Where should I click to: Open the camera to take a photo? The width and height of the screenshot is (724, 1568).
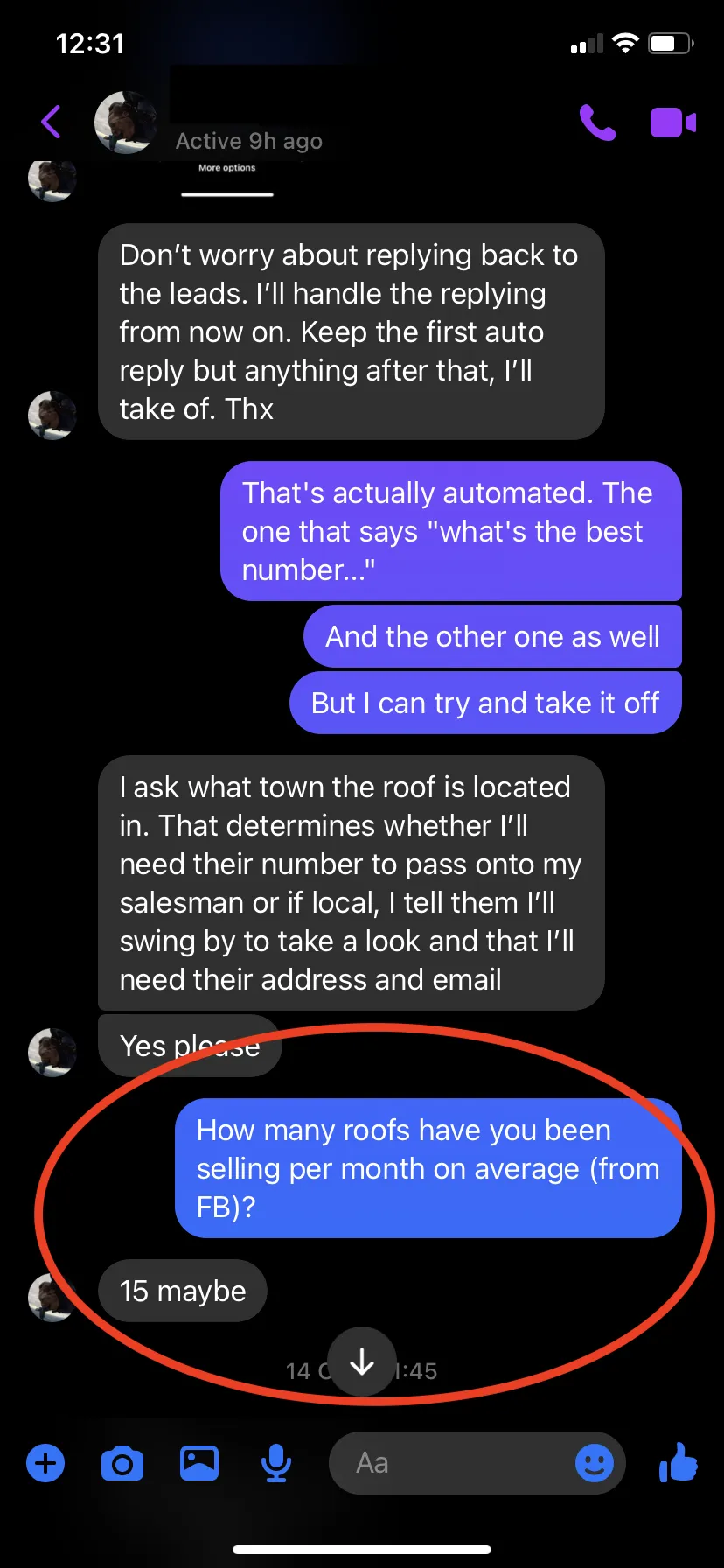(122, 1463)
